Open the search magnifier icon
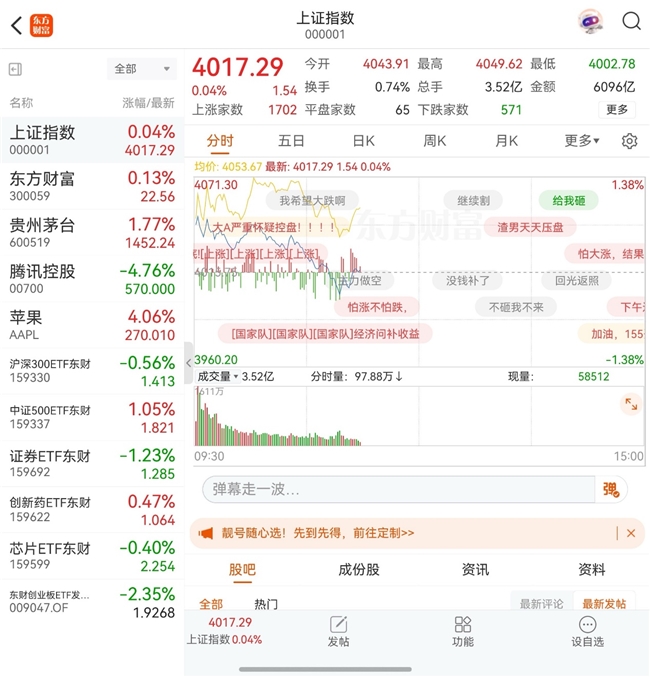 (631, 21)
